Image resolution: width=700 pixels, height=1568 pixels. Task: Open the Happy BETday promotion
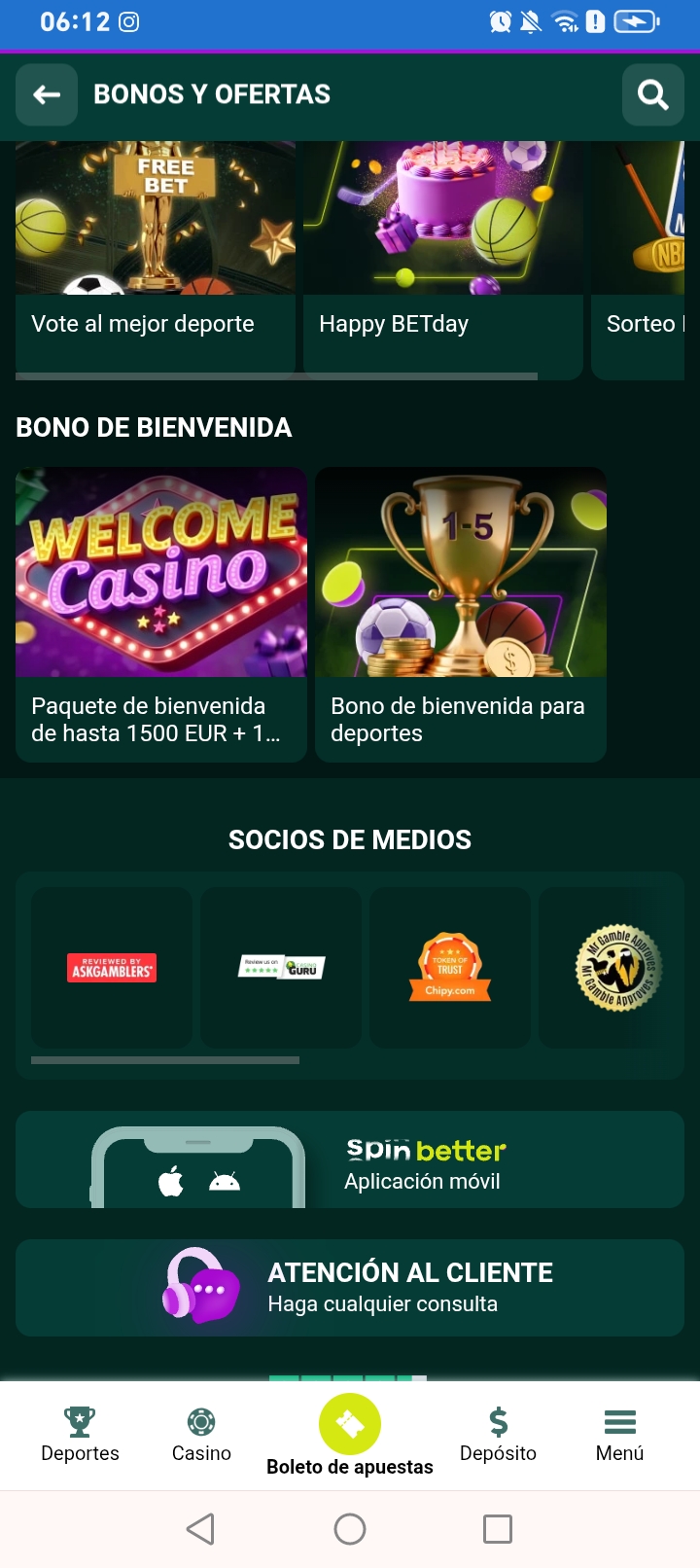442,258
